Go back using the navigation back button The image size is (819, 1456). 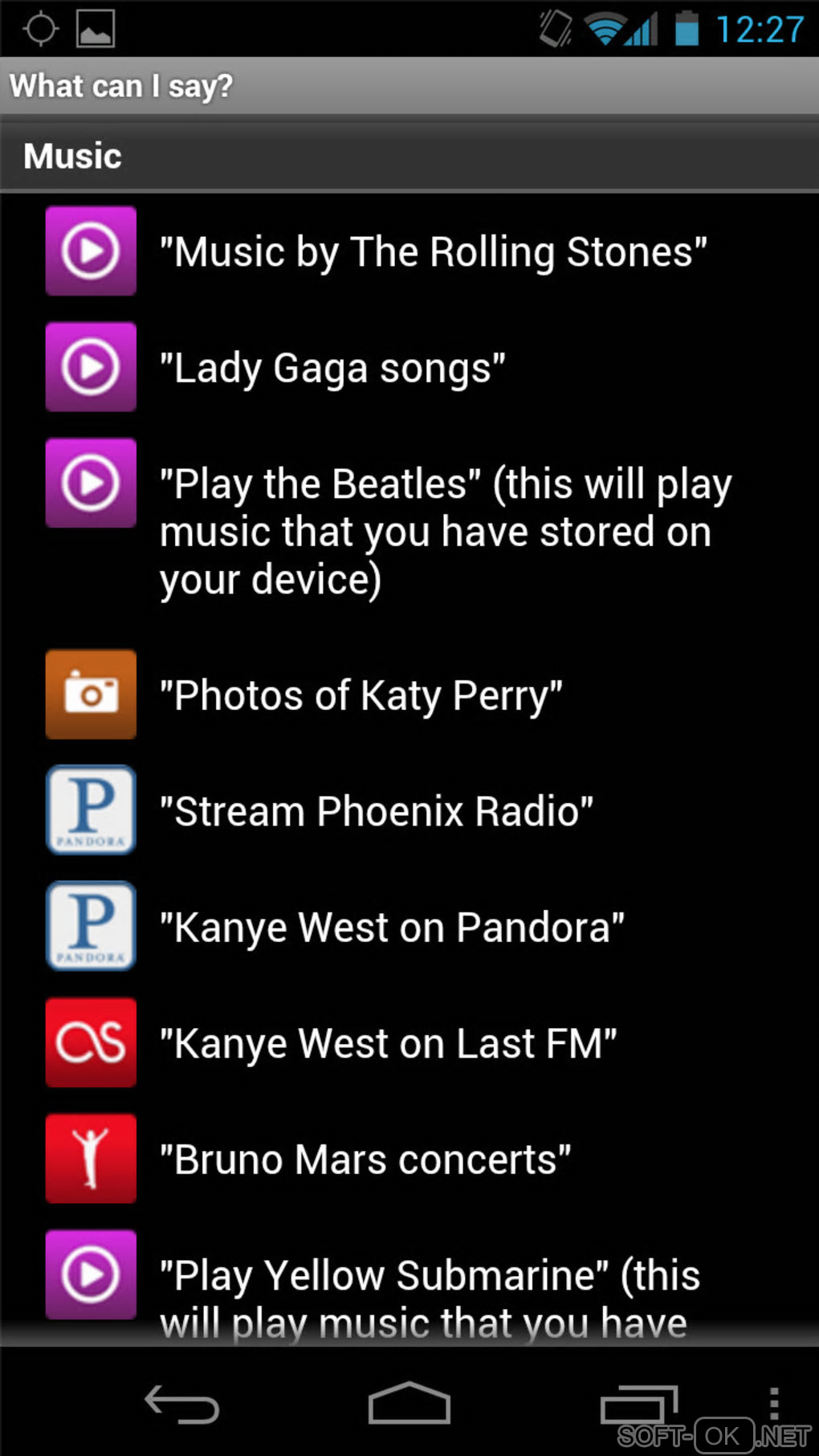click(181, 1405)
